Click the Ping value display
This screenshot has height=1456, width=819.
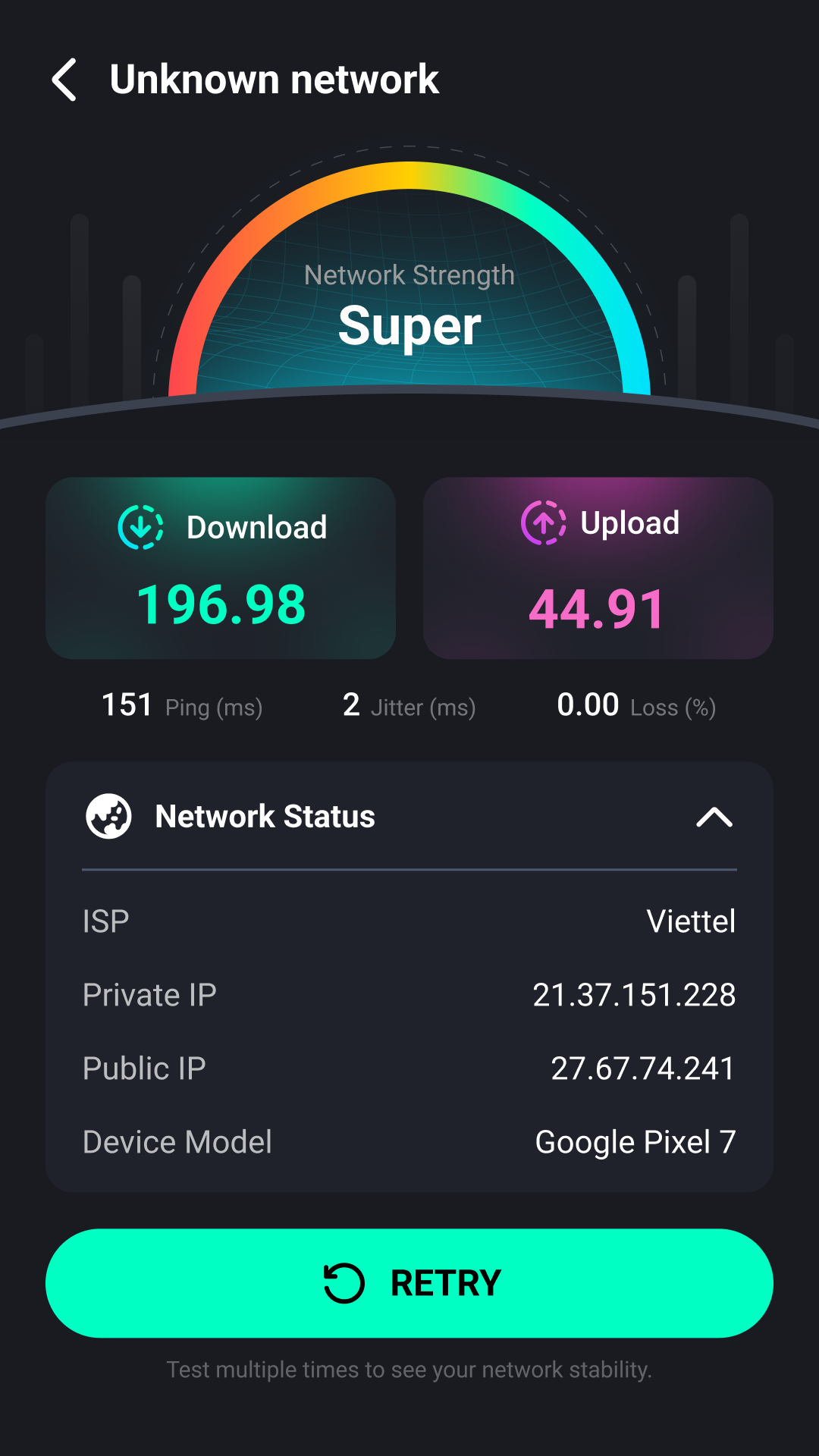coord(182,706)
